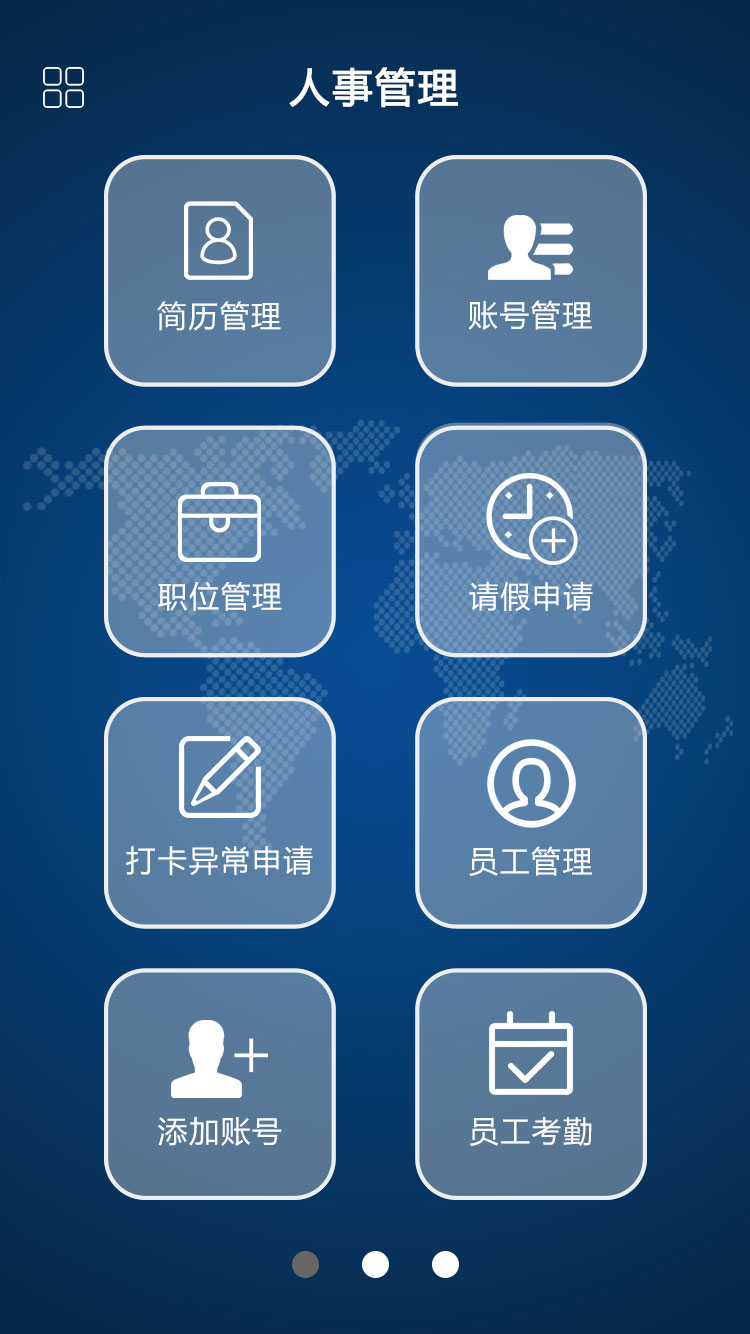Open 打卡异常申请 (clock-in exception request)
Image resolution: width=750 pixels, height=1334 pixels.
(220, 812)
